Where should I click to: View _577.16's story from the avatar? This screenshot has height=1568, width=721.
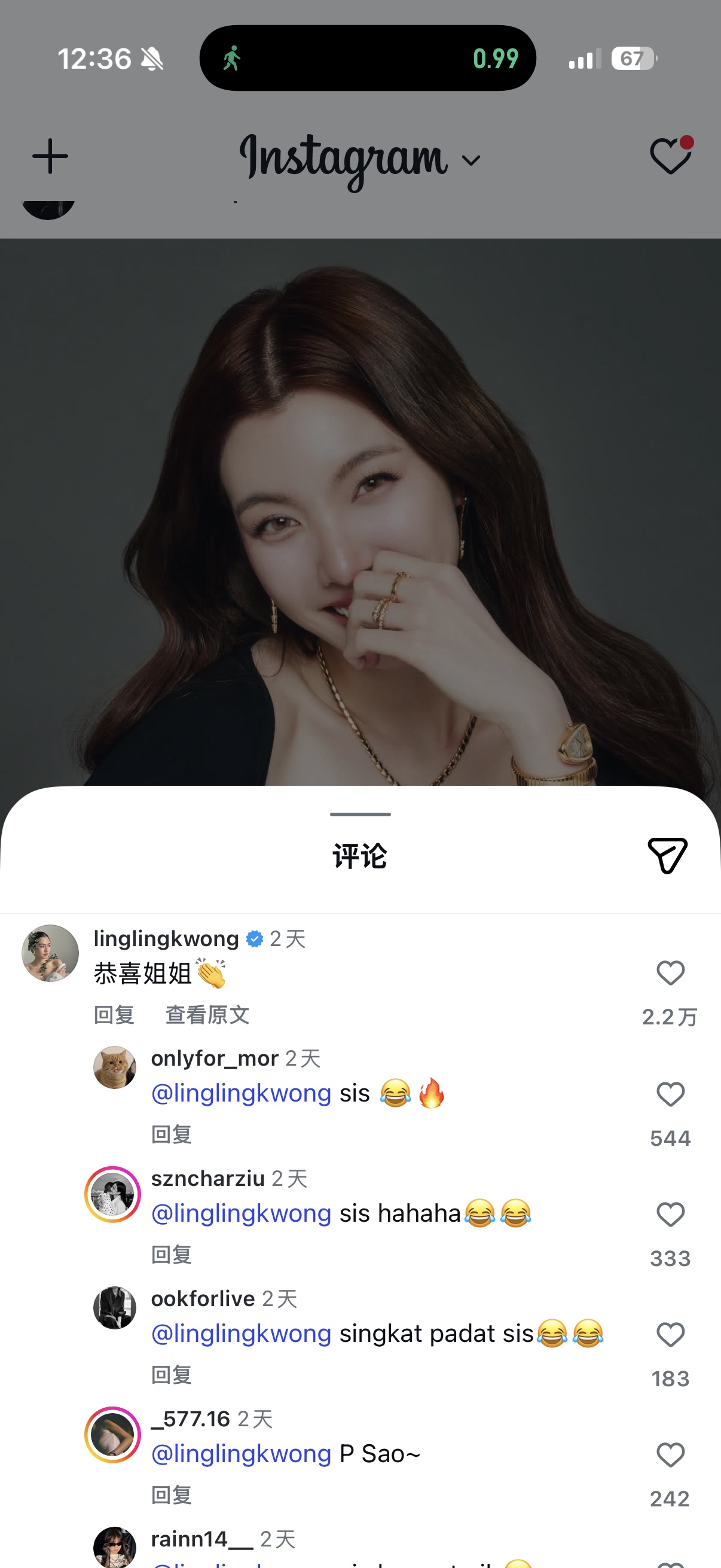[x=112, y=1435]
